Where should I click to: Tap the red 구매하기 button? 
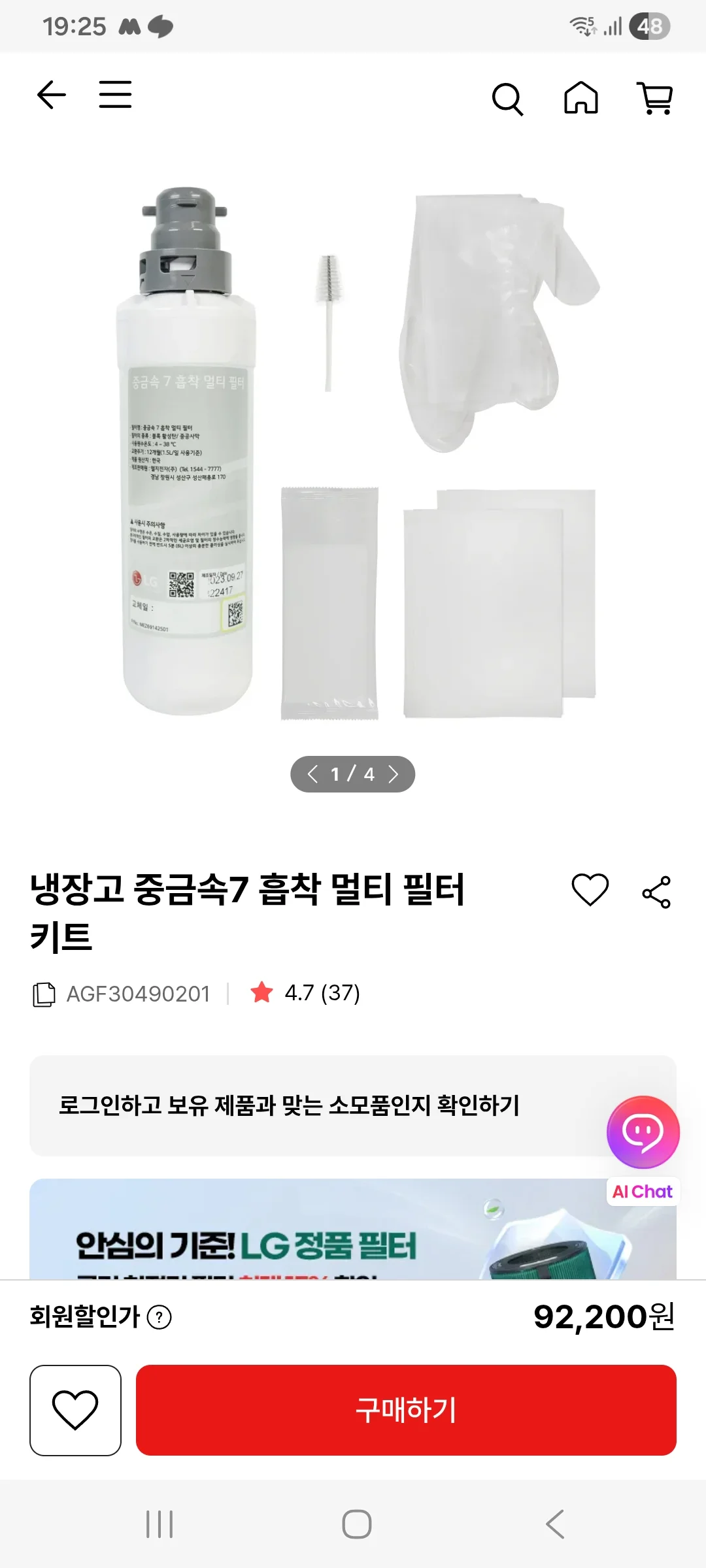(x=406, y=1410)
